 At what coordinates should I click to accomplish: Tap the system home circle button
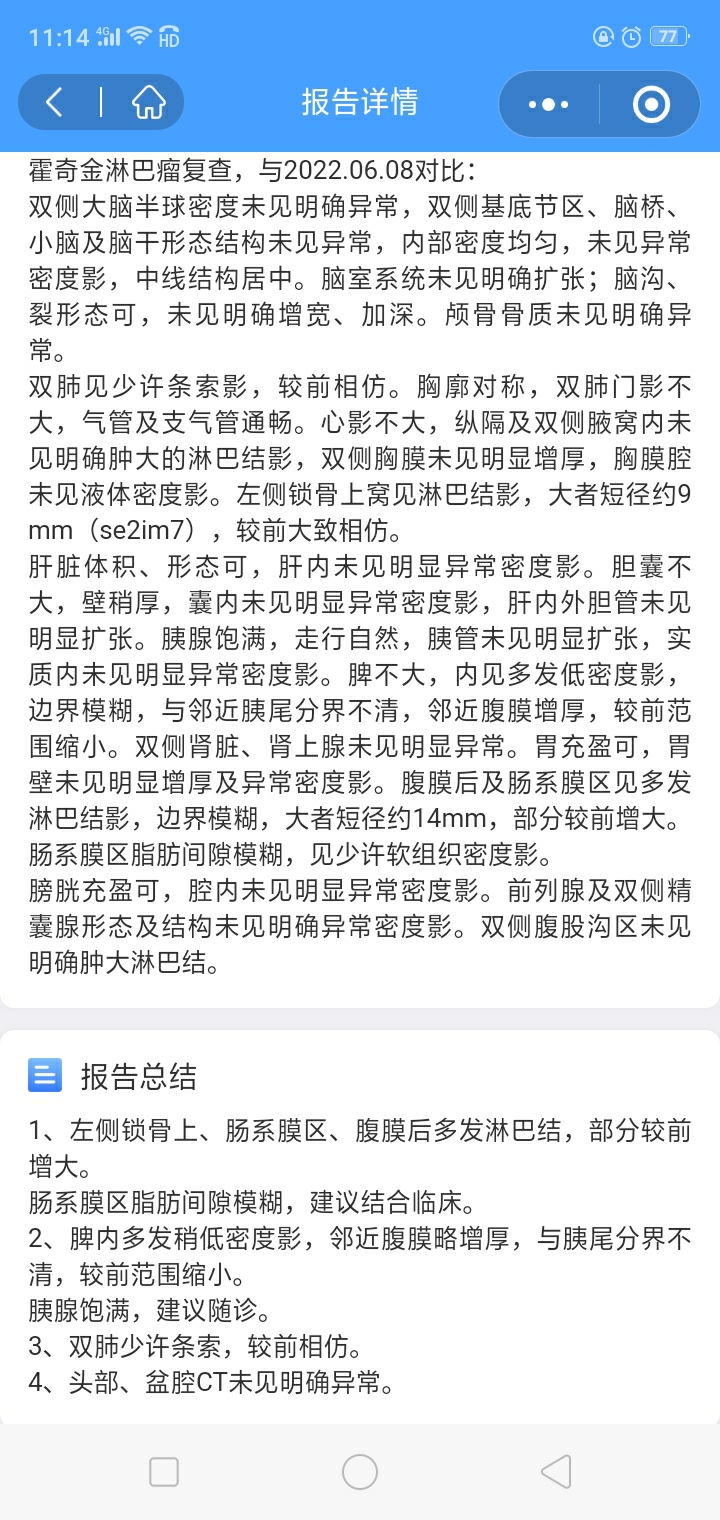coord(360,1472)
